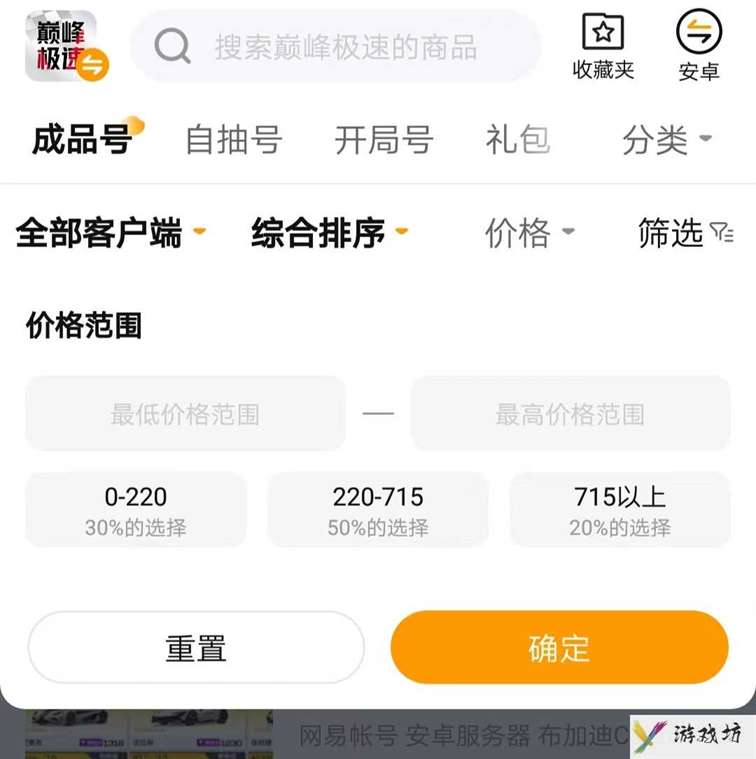Open the 综合排序 sorting dropdown
Screen dimensions: 756x759
(329, 233)
